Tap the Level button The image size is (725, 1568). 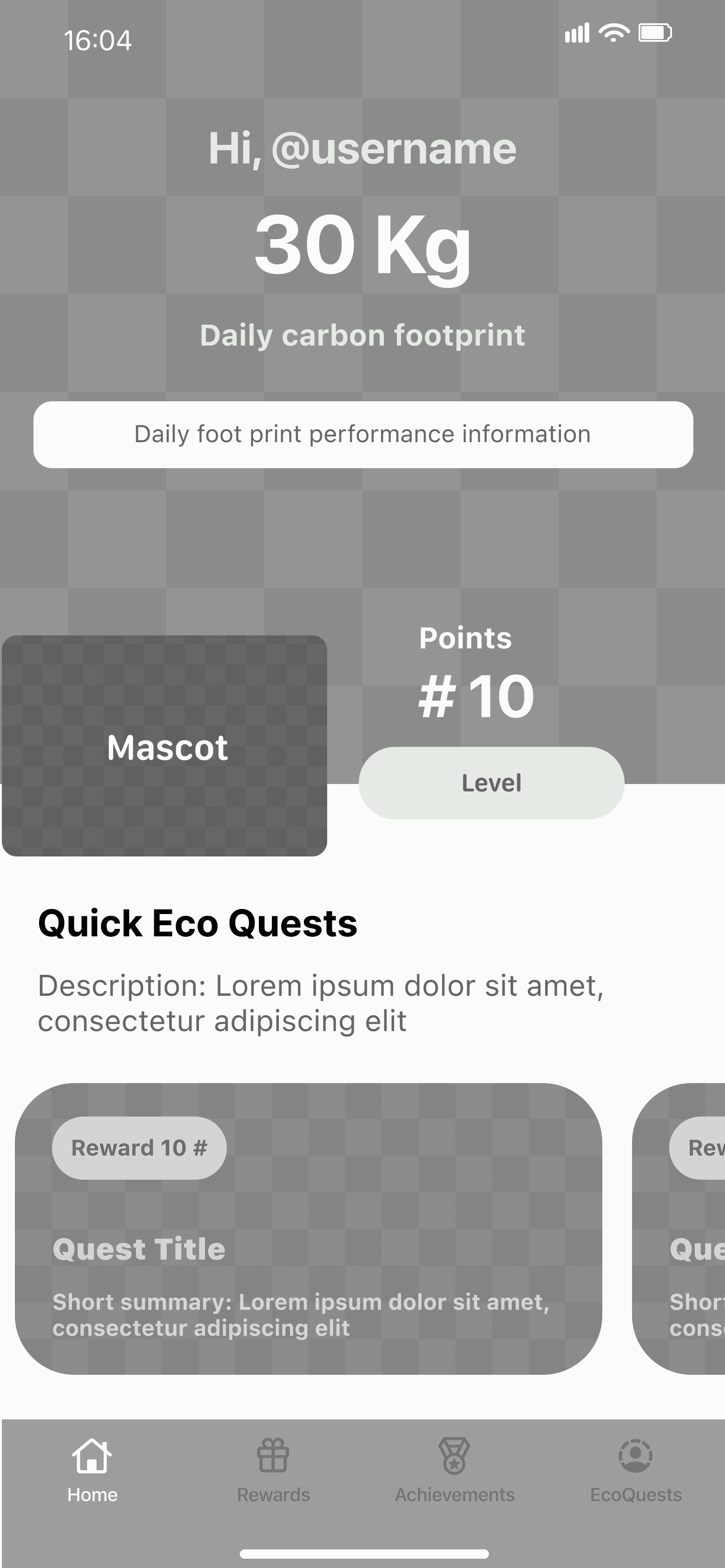492,783
